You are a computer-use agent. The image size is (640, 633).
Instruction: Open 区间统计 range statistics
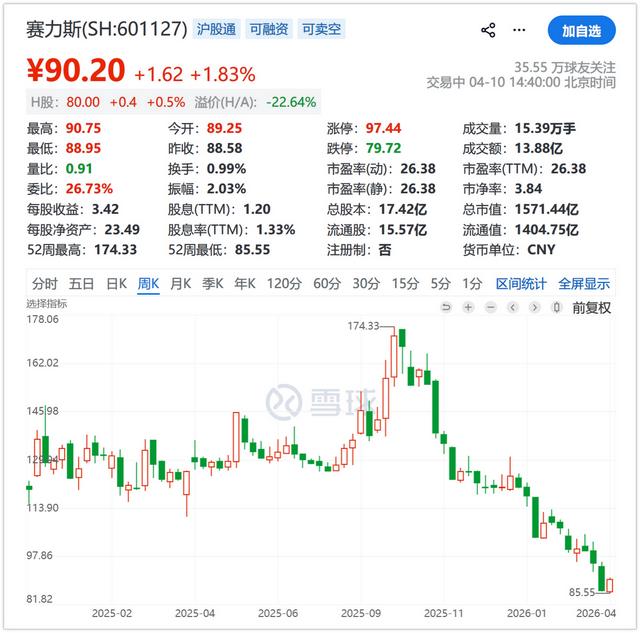[x=521, y=283]
